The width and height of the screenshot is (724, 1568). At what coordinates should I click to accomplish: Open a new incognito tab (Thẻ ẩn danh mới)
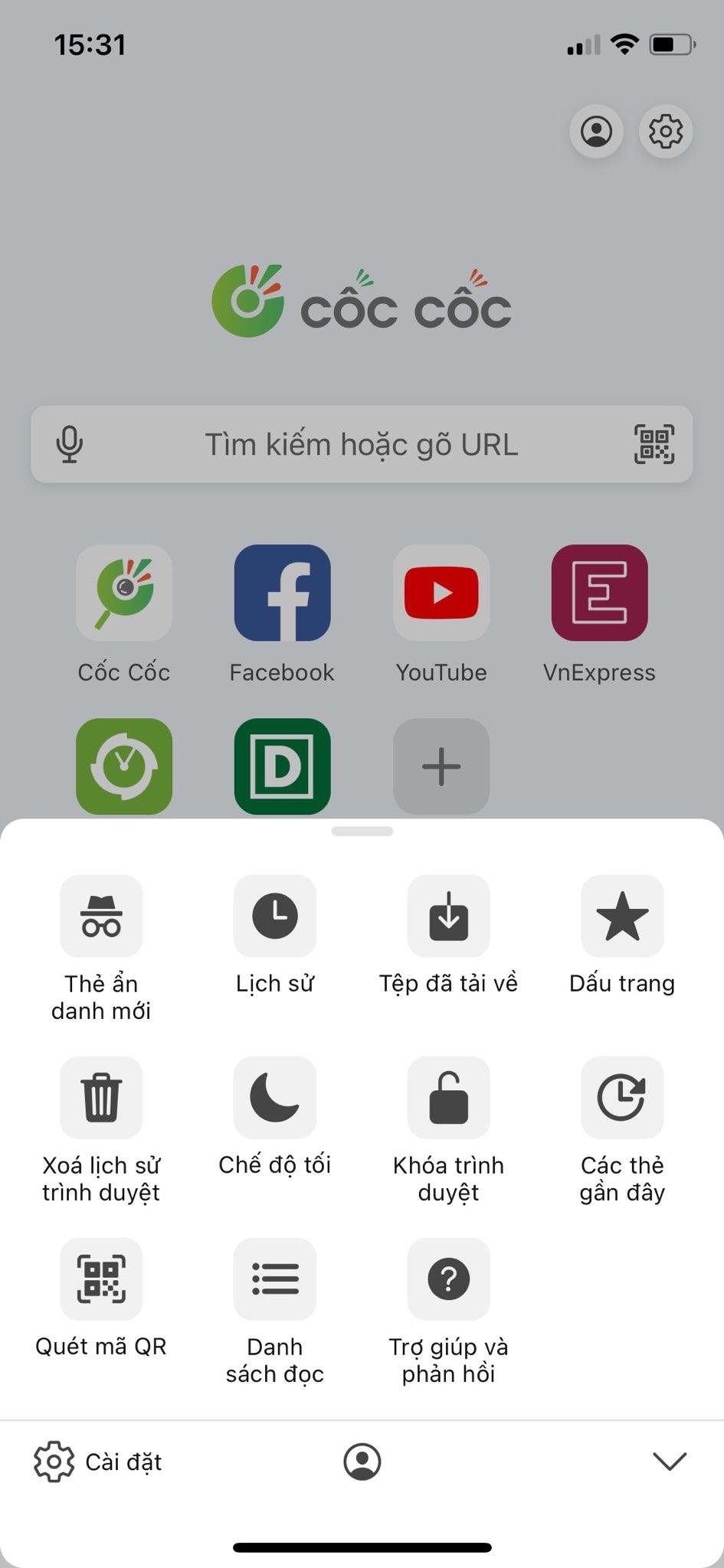[x=101, y=916]
